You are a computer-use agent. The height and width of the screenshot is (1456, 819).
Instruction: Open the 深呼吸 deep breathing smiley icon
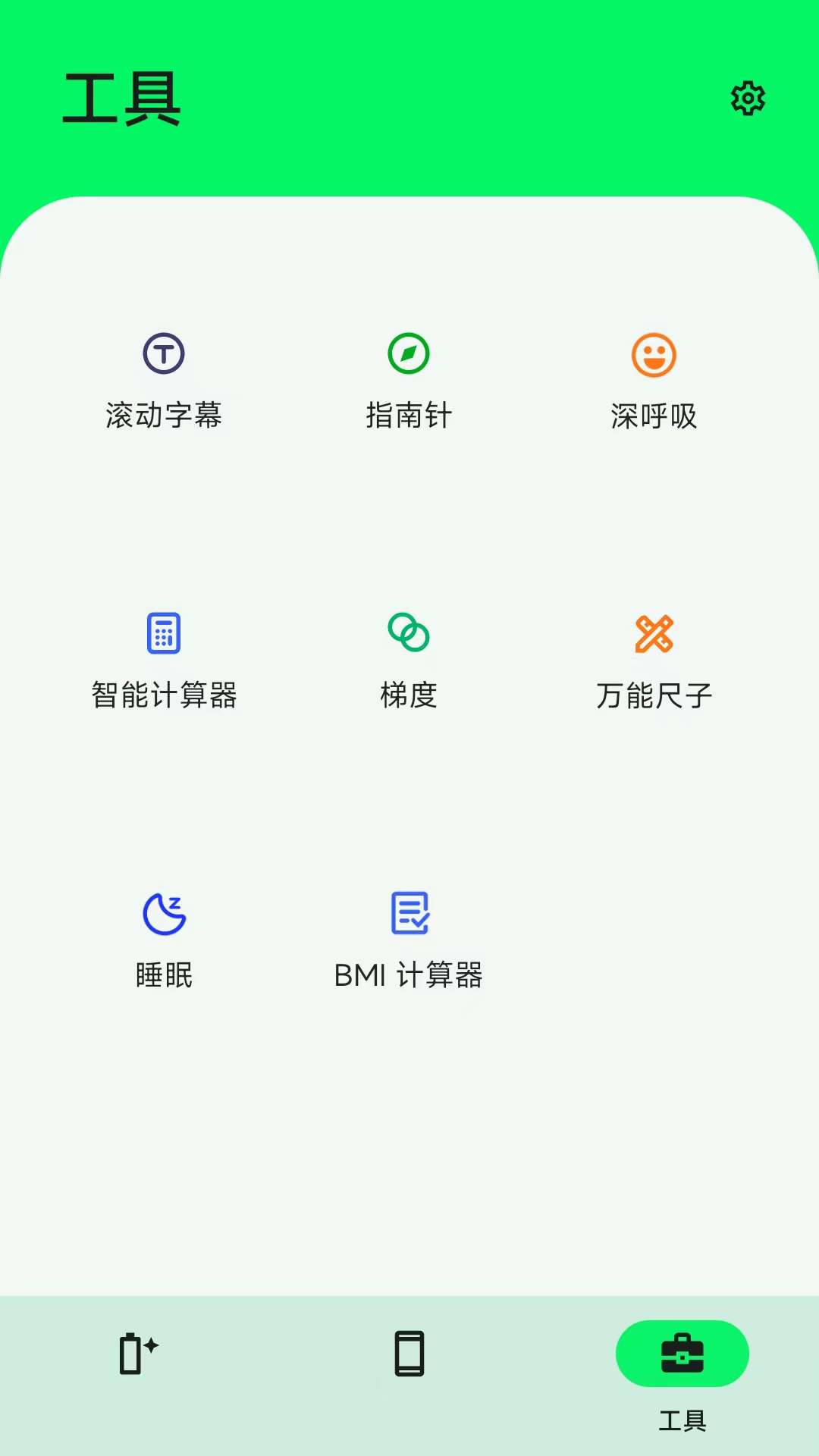click(x=654, y=353)
